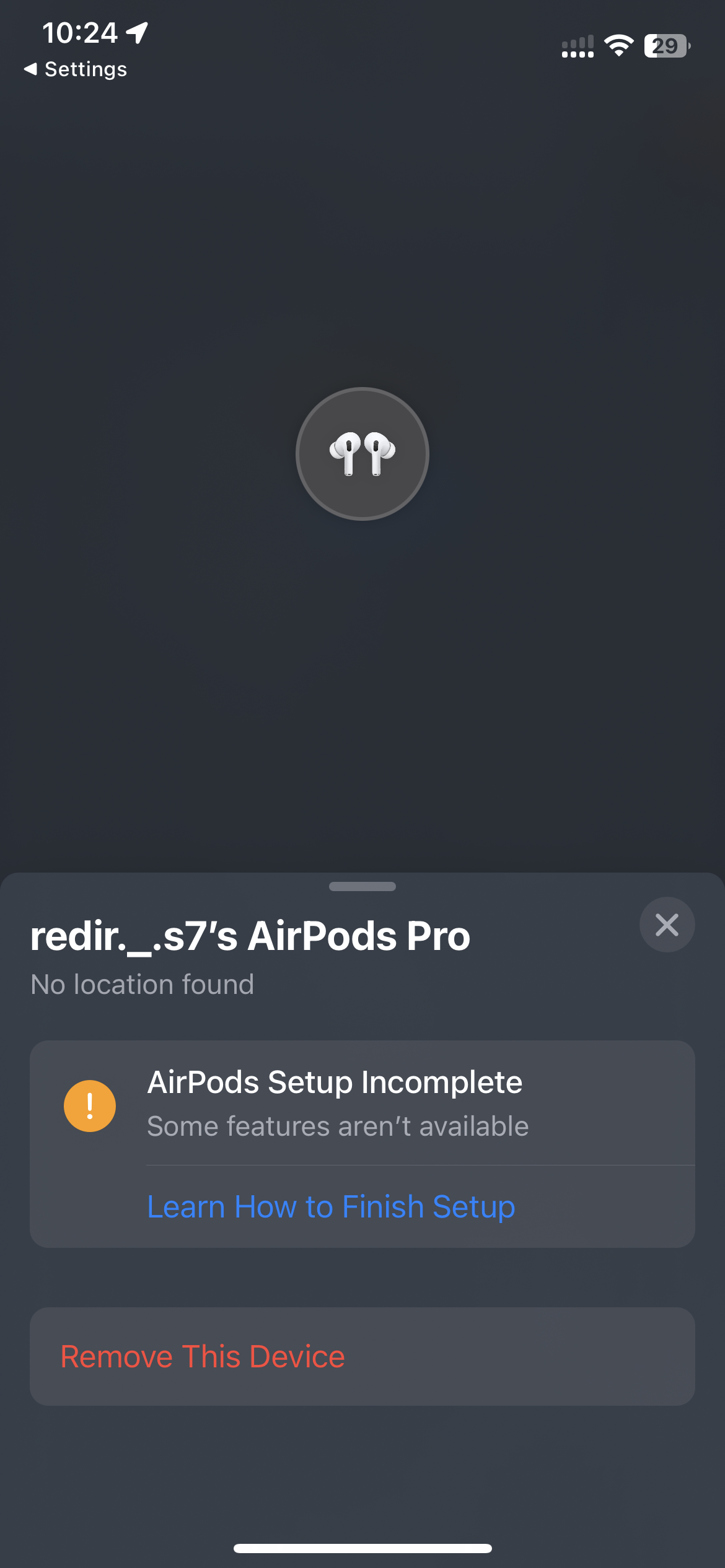Screen dimensions: 725x1568
Task: Close the AirPods Pro details sheet
Action: [667, 925]
